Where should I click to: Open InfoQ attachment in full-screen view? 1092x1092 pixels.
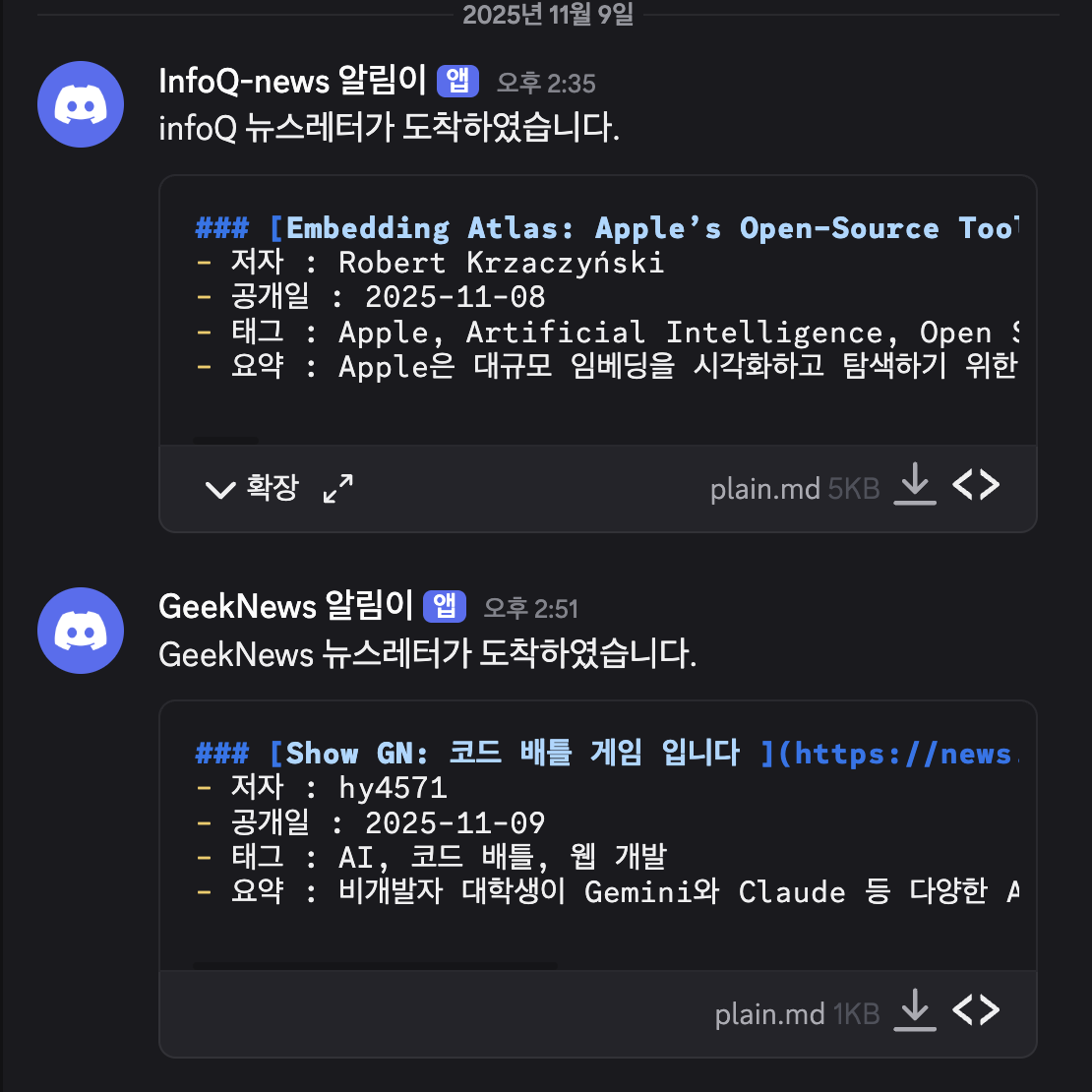(338, 488)
